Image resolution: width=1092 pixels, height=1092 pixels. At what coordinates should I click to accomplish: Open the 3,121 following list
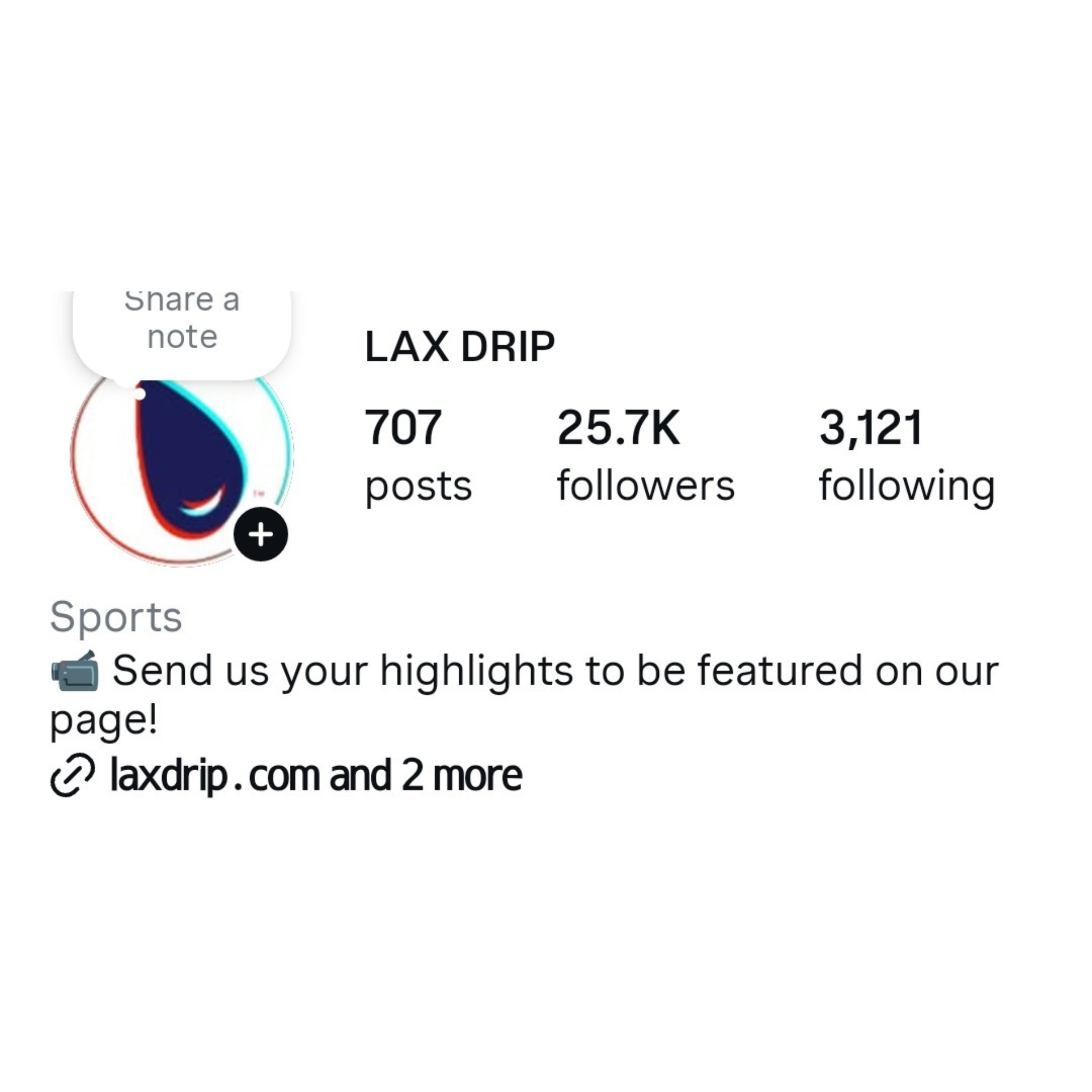(x=906, y=455)
